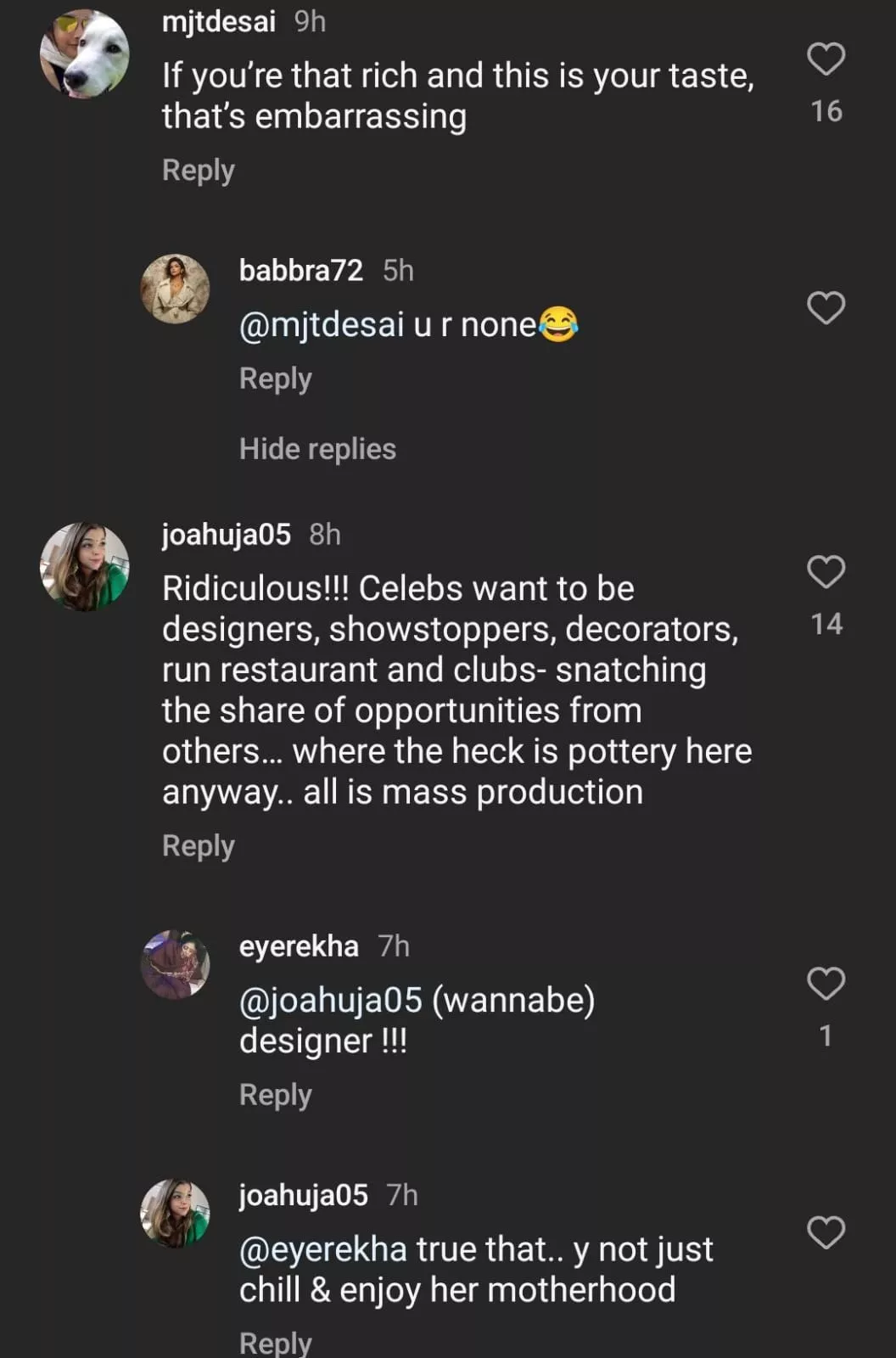Screen dimensions: 896x1358
Task: Reply to eyerekha's comment
Action: (x=276, y=1095)
